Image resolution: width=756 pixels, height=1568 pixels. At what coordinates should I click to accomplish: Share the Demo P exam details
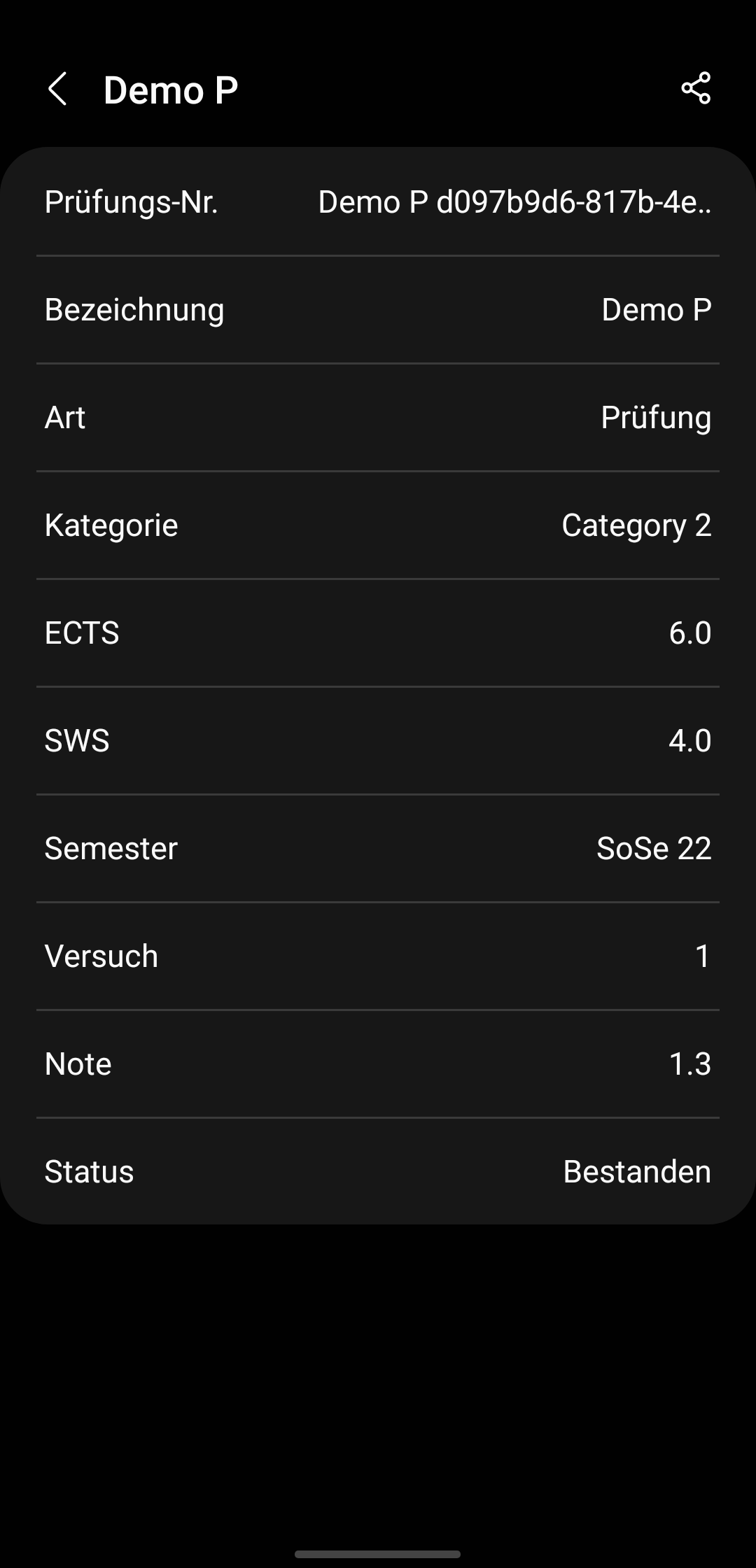(x=696, y=89)
